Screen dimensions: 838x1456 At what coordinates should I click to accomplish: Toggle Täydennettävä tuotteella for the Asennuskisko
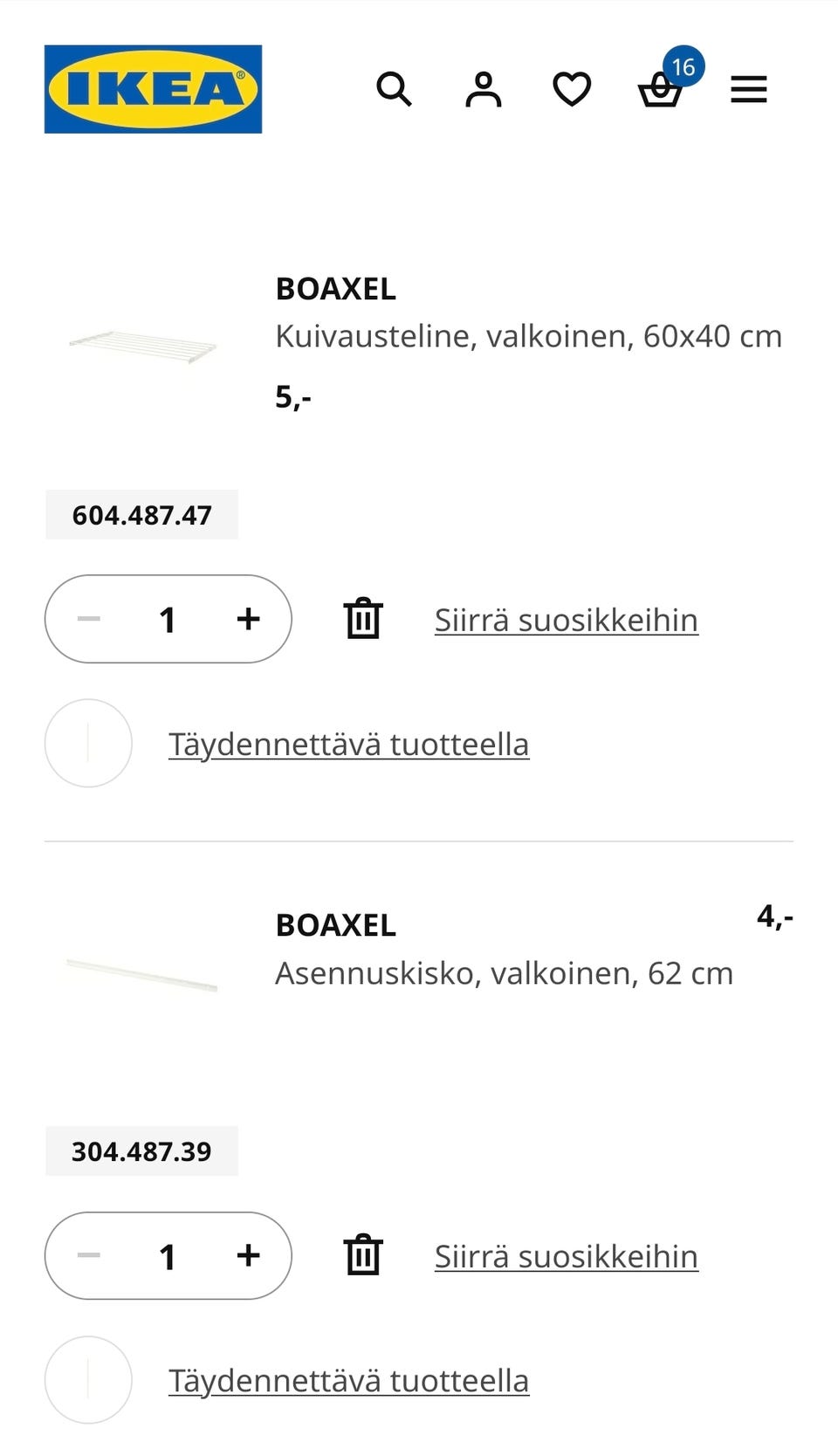pos(348,1381)
